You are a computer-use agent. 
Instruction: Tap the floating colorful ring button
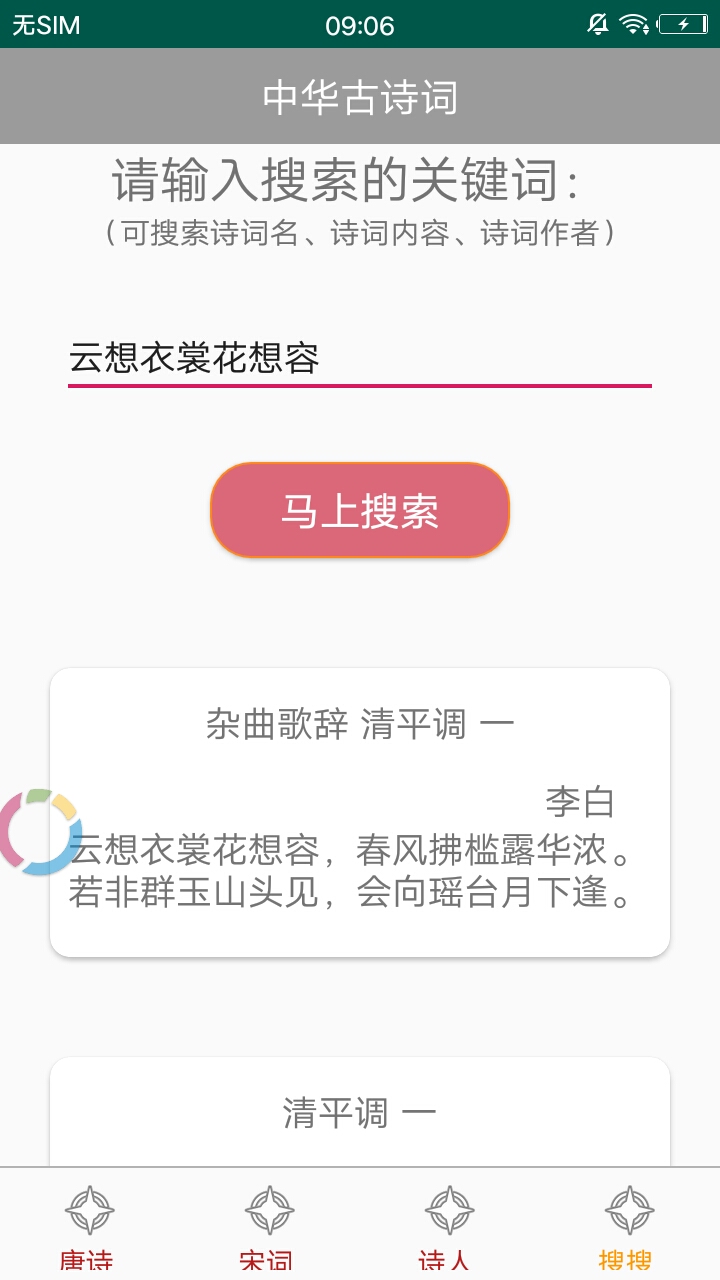(36, 831)
